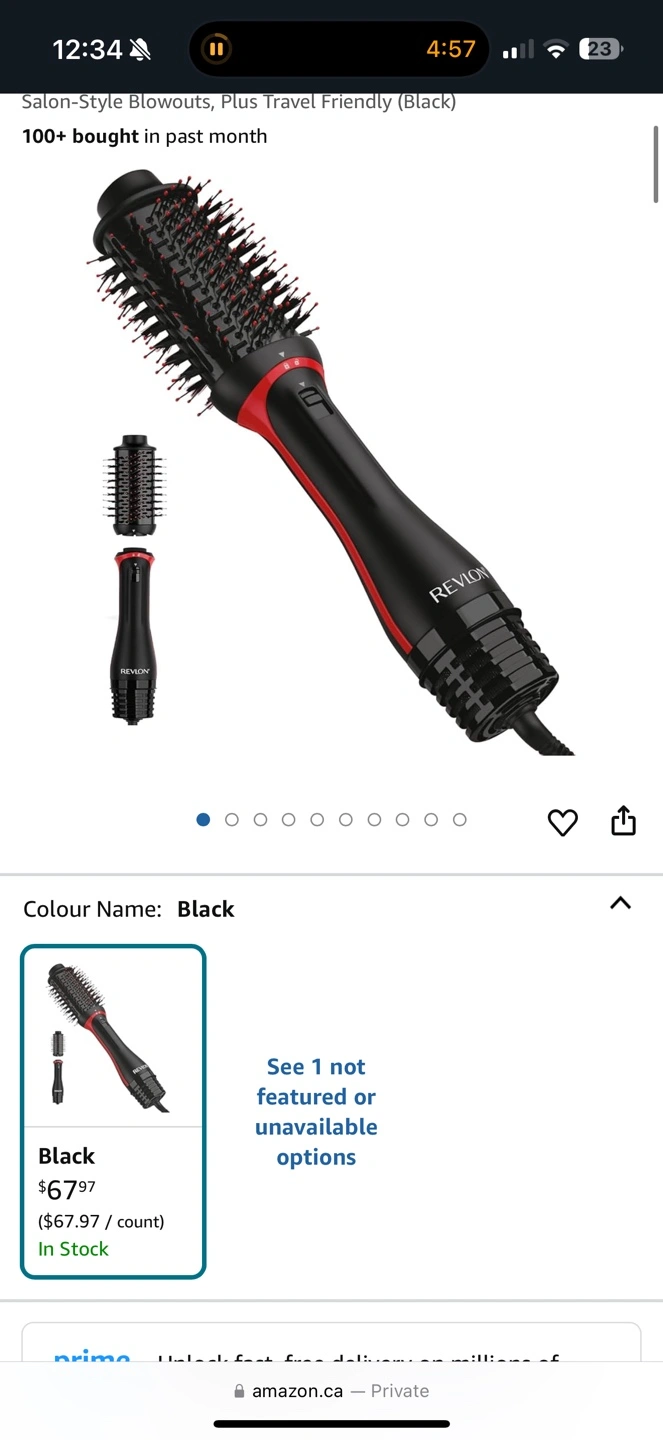The image size is (663, 1440).
Task: Select the Black colour option card
Action: [113, 1111]
